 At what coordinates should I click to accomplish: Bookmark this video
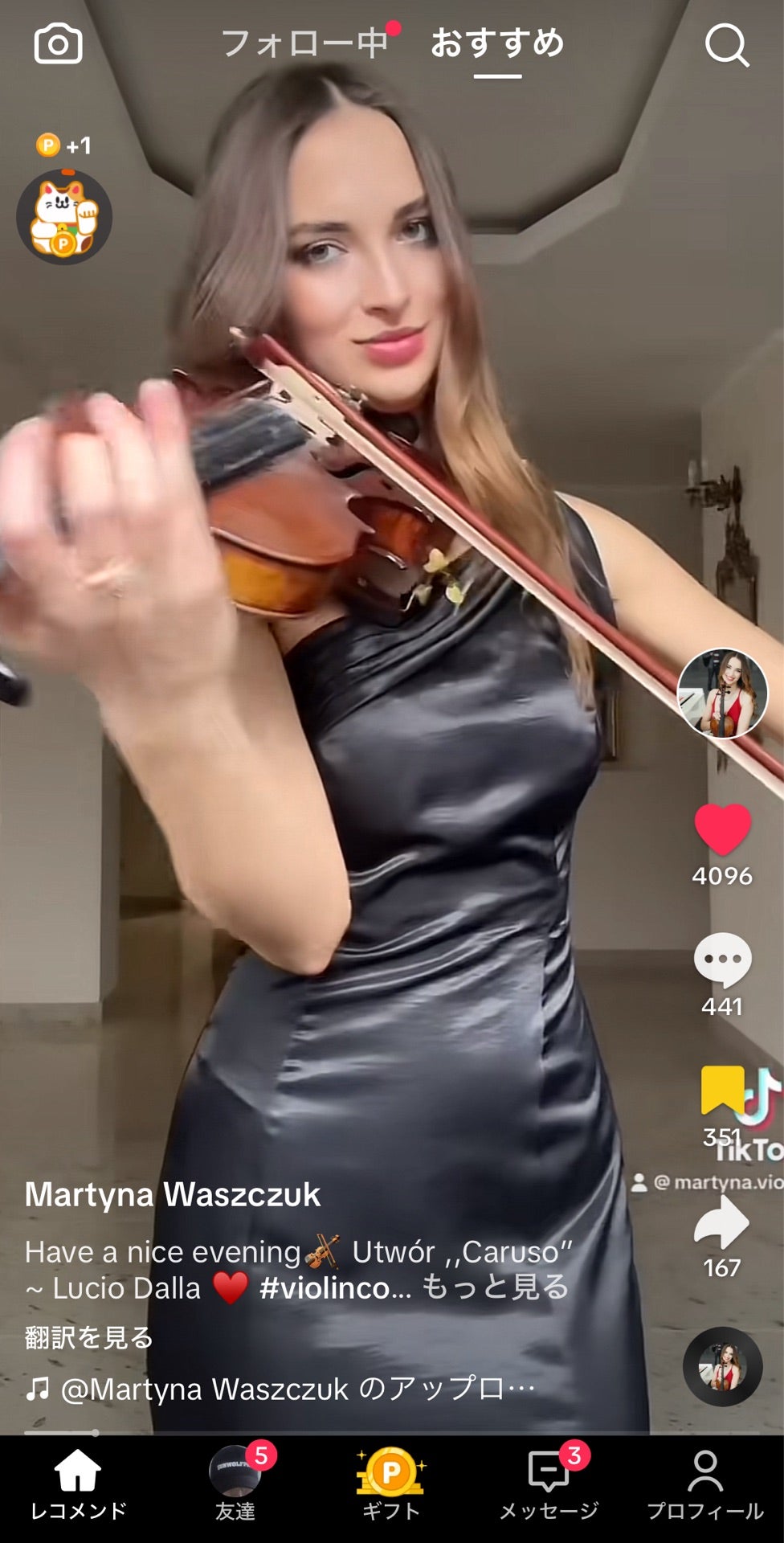click(x=722, y=1091)
